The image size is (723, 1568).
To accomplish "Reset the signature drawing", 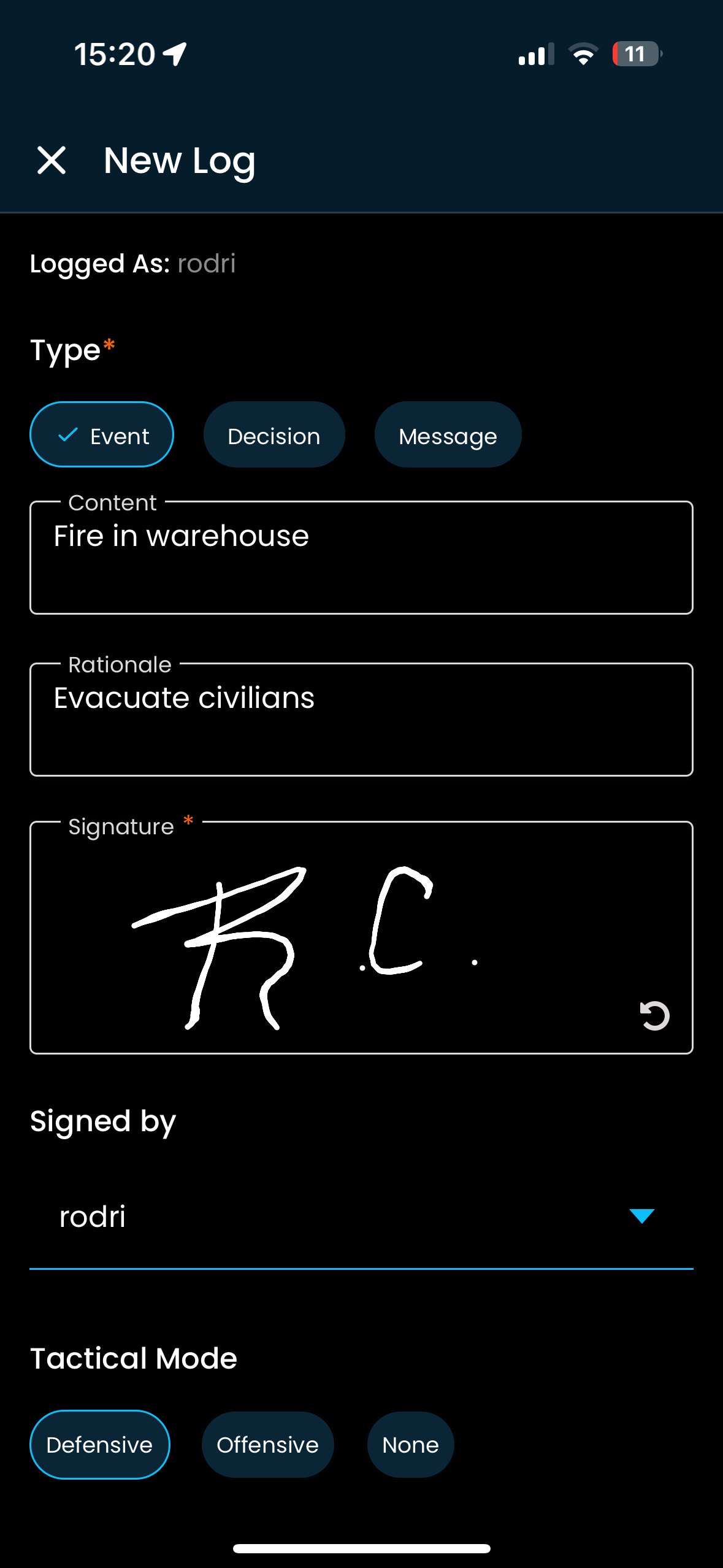I will tap(654, 1015).
